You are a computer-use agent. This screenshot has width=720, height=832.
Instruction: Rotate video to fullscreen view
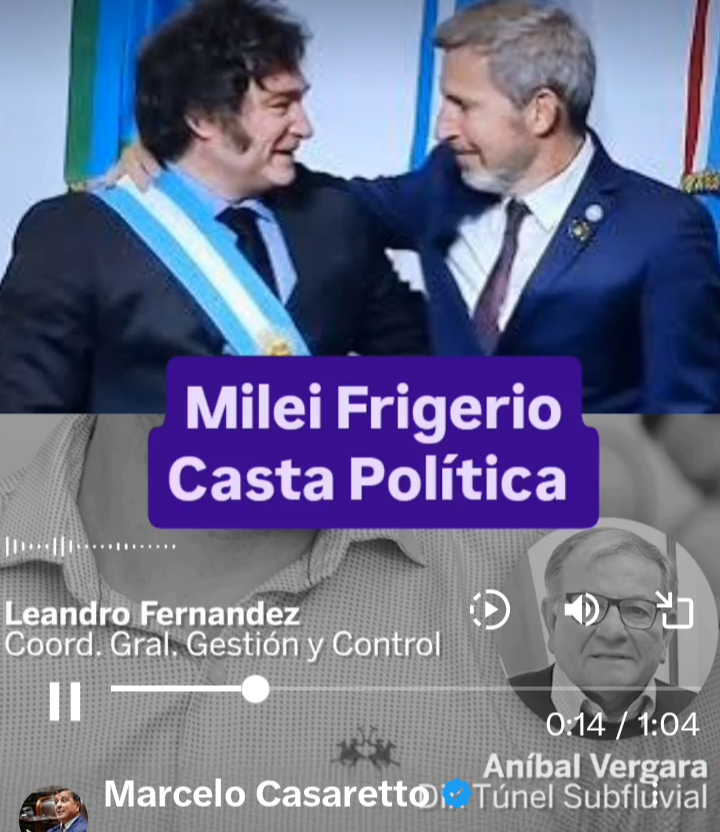(674, 609)
